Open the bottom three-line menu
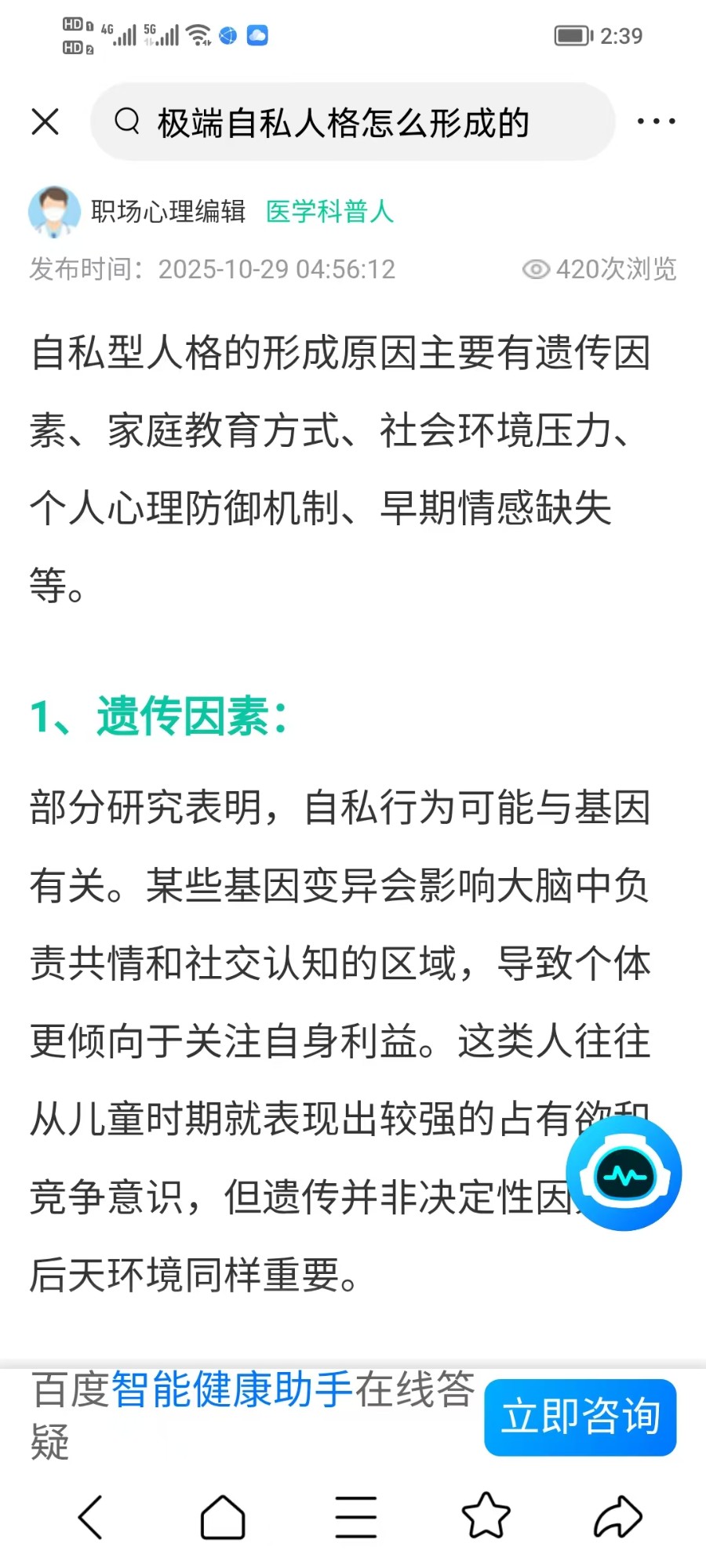The height and width of the screenshot is (1568, 706). point(355,1516)
